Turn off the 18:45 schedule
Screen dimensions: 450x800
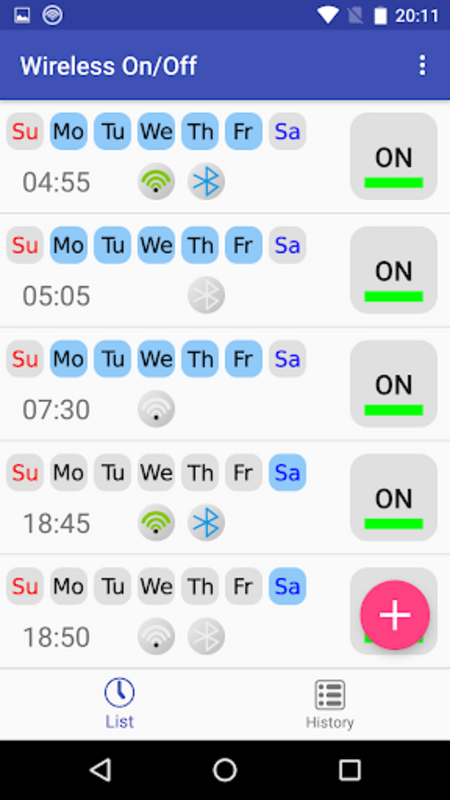pyautogui.click(x=393, y=497)
